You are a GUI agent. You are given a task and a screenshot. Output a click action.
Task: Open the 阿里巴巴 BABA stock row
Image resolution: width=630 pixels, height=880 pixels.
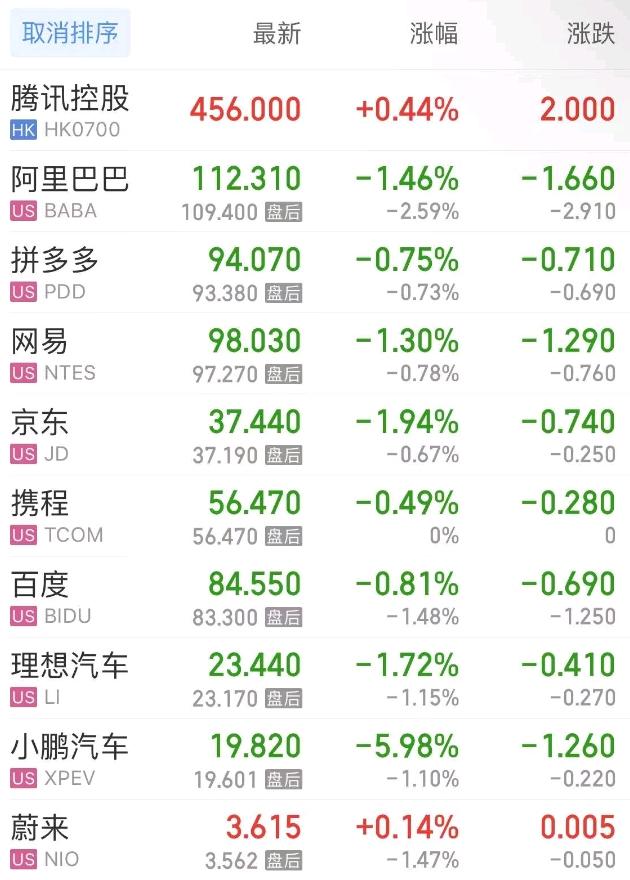pos(70,191)
